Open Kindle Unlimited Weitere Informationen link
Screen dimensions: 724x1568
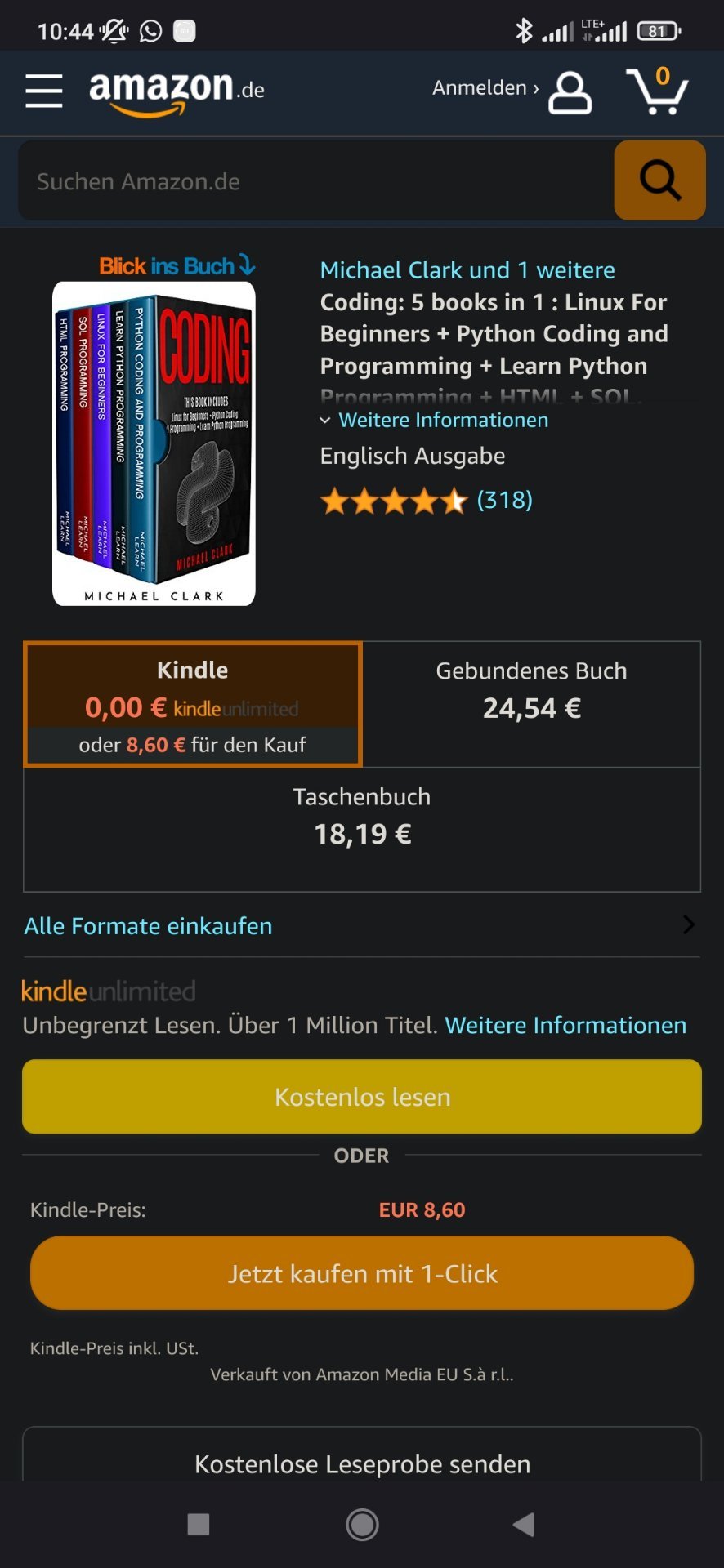pyautogui.click(x=565, y=1026)
